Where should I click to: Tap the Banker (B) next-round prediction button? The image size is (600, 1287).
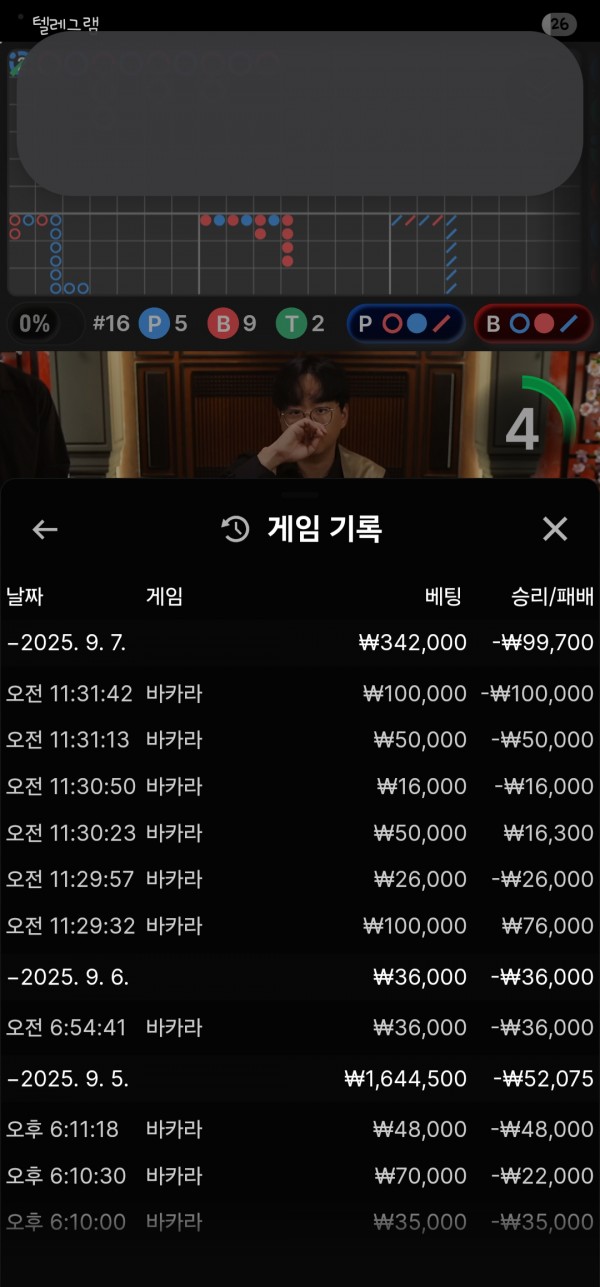(533, 324)
